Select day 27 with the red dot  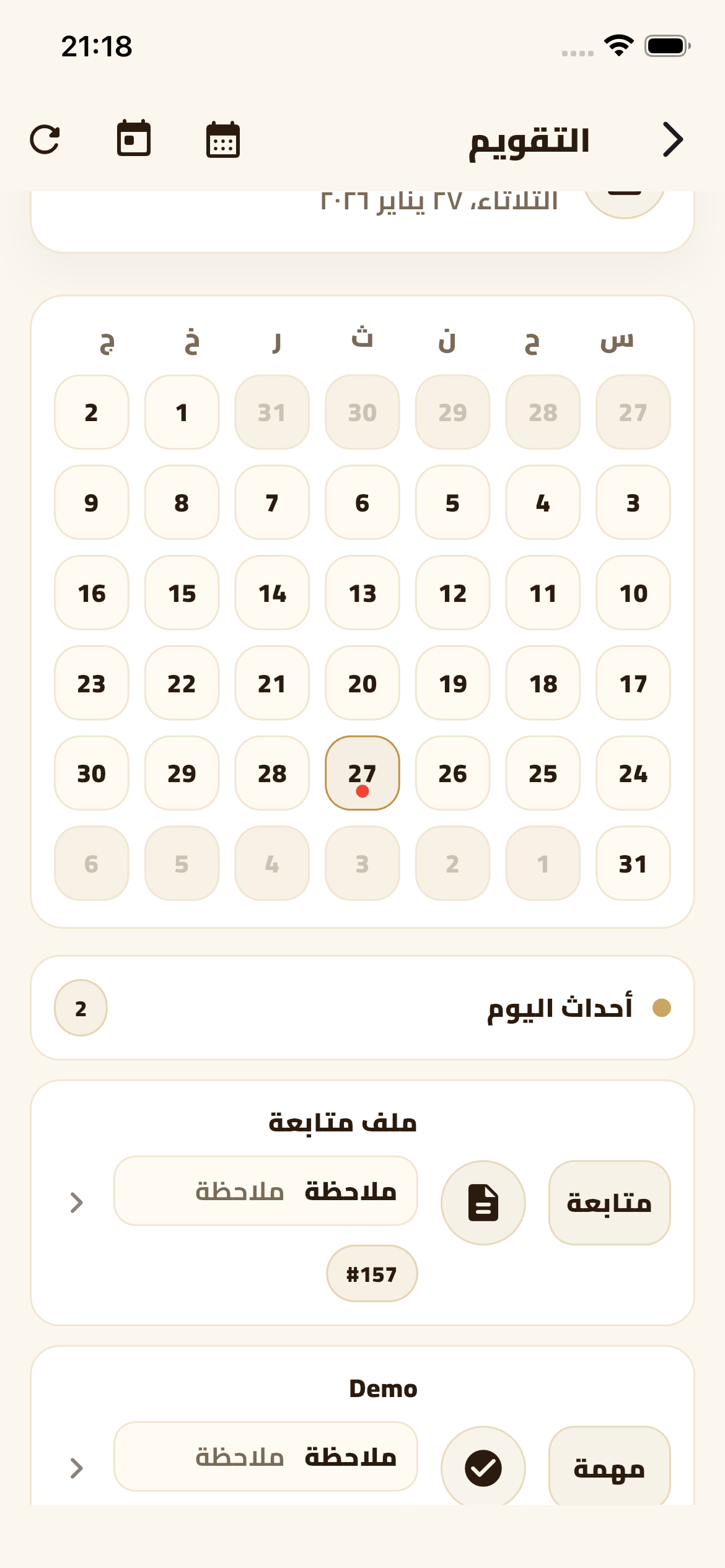[x=362, y=773]
